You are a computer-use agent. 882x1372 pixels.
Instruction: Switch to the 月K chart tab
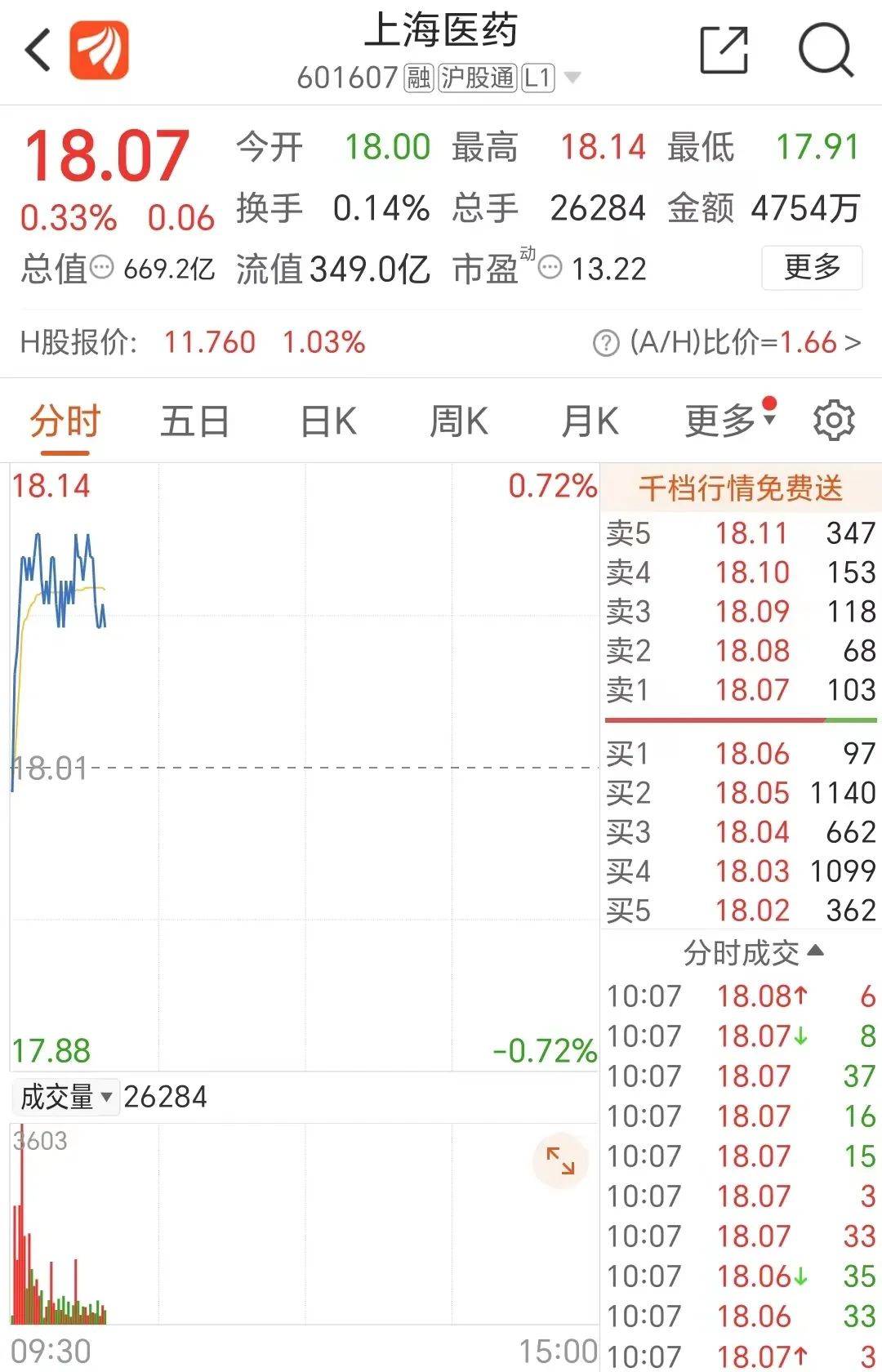pyautogui.click(x=590, y=421)
